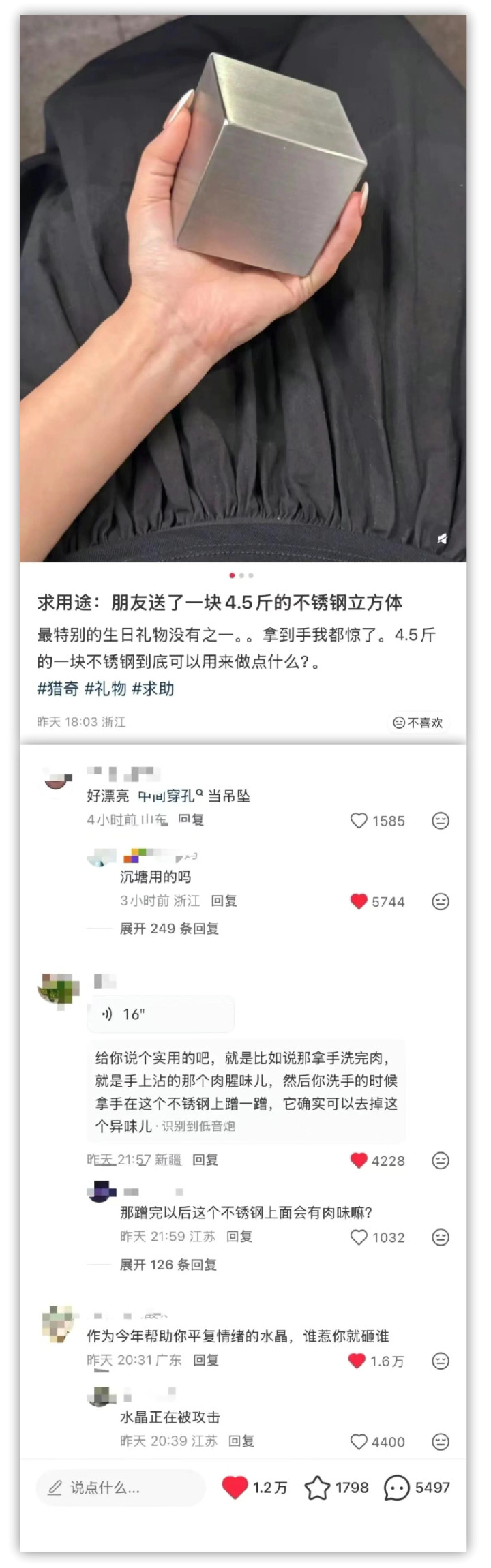This screenshot has height=1568, width=491.
Task: Like the 不锈钢上面会有肉味嘛 reply
Action: pyautogui.click(x=359, y=1237)
